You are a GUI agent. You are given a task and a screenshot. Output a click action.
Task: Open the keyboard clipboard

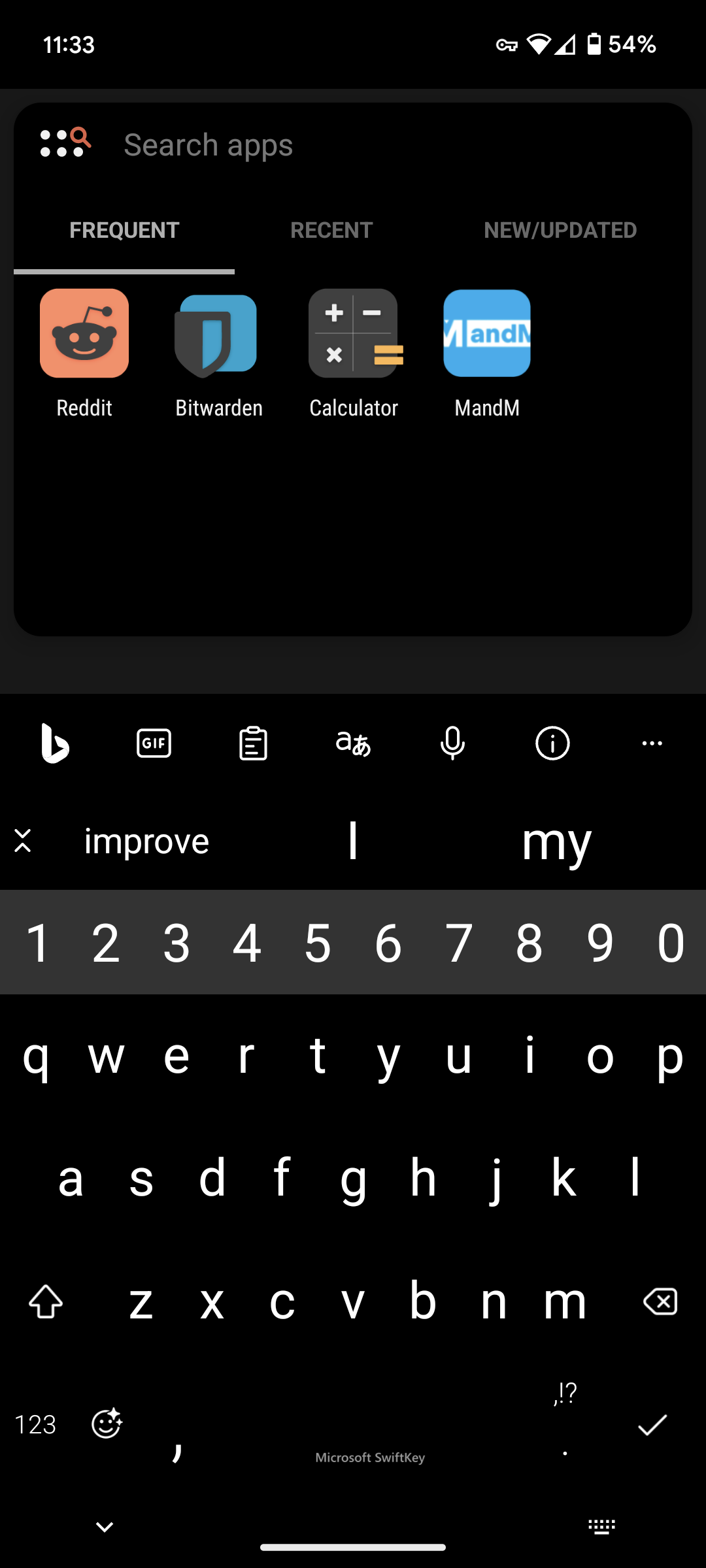click(254, 743)
